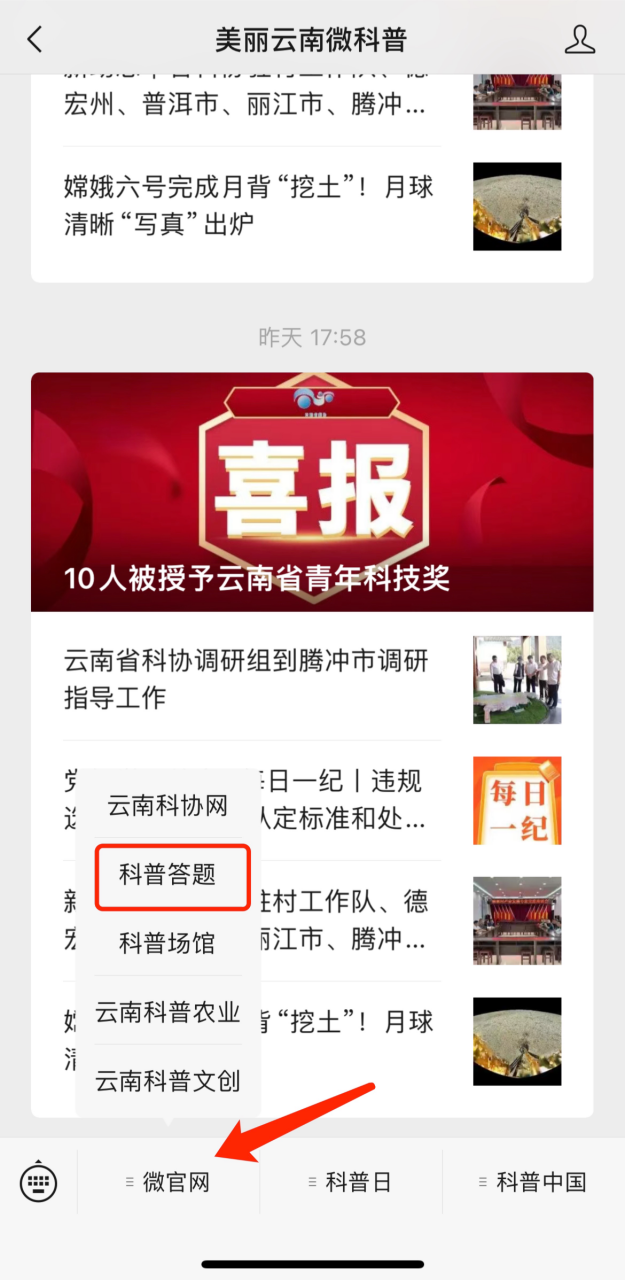Open the 科普日 bottom menu
This screenshot has height=1280, width=625.
(x=350, y=1183)
